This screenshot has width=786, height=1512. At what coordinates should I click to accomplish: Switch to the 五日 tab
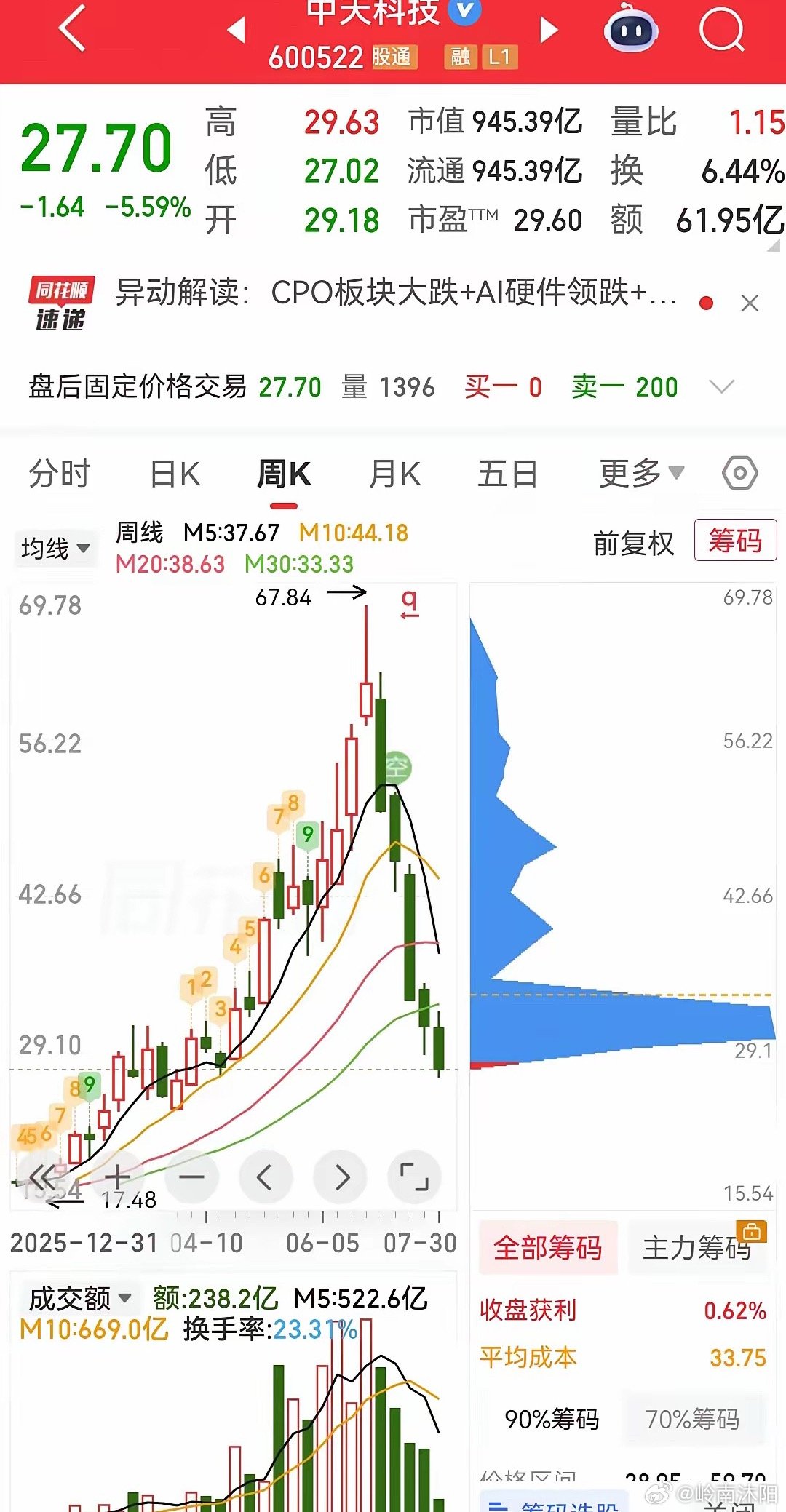tap(508, 474)
